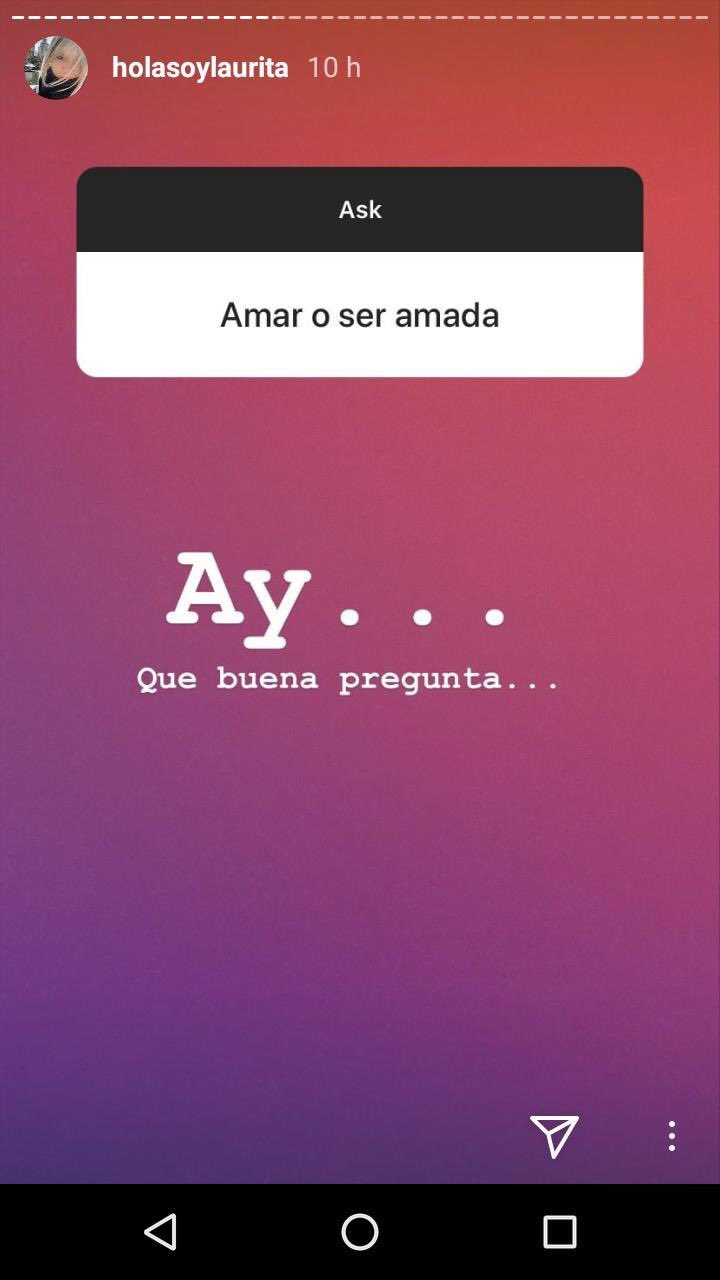Open the recent apps view

click(560, 1232)
